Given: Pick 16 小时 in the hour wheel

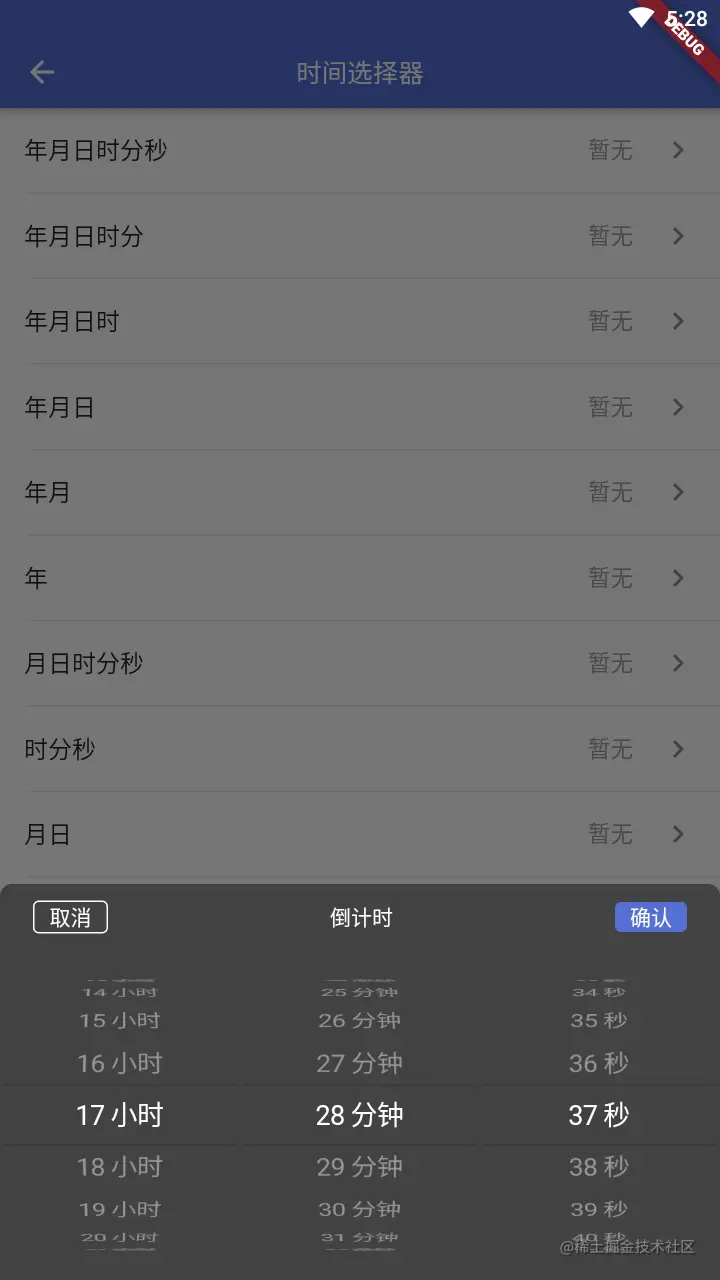Looking at the screenshot, I should 119,1063.
